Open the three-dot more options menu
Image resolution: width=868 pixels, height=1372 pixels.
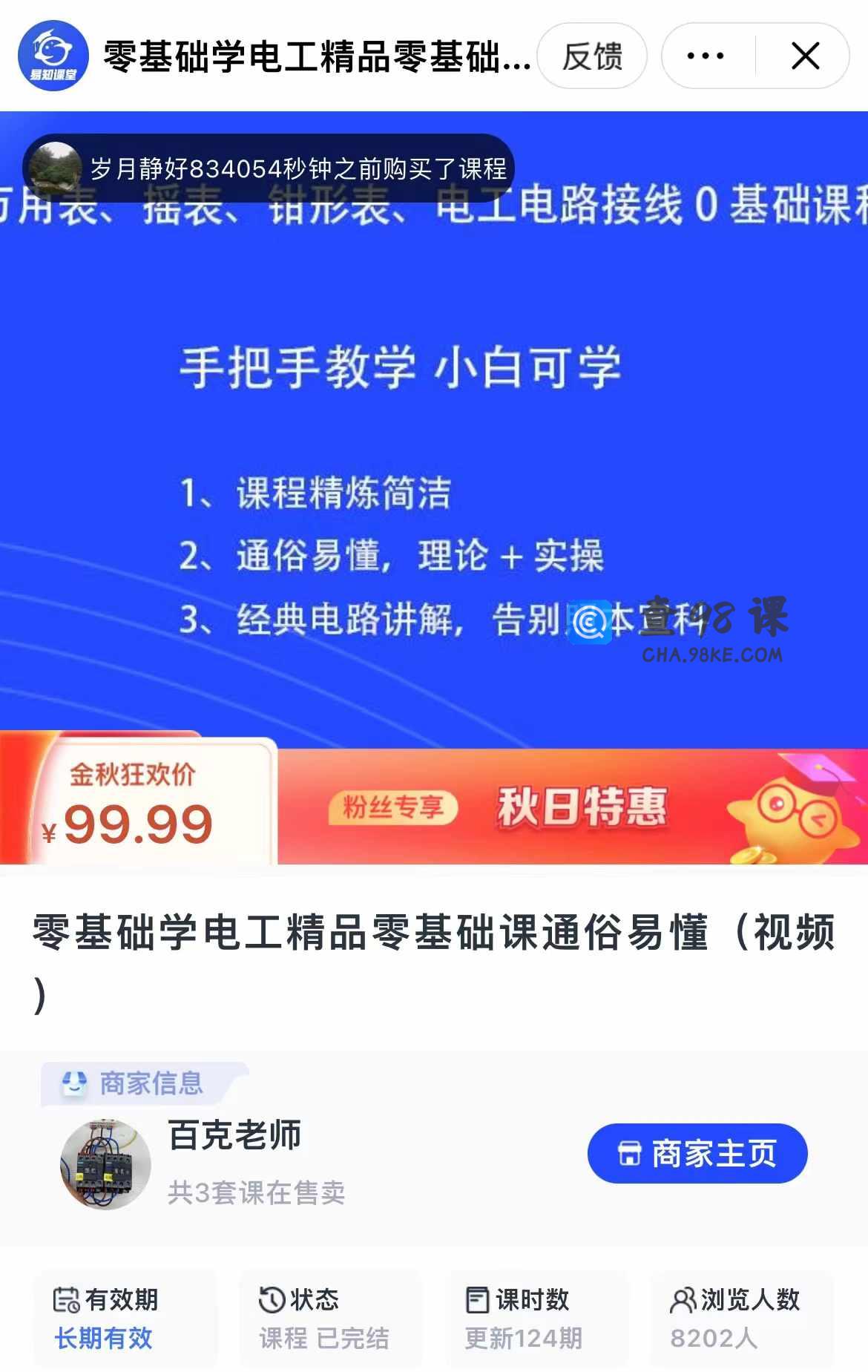(x=706, y=56)
